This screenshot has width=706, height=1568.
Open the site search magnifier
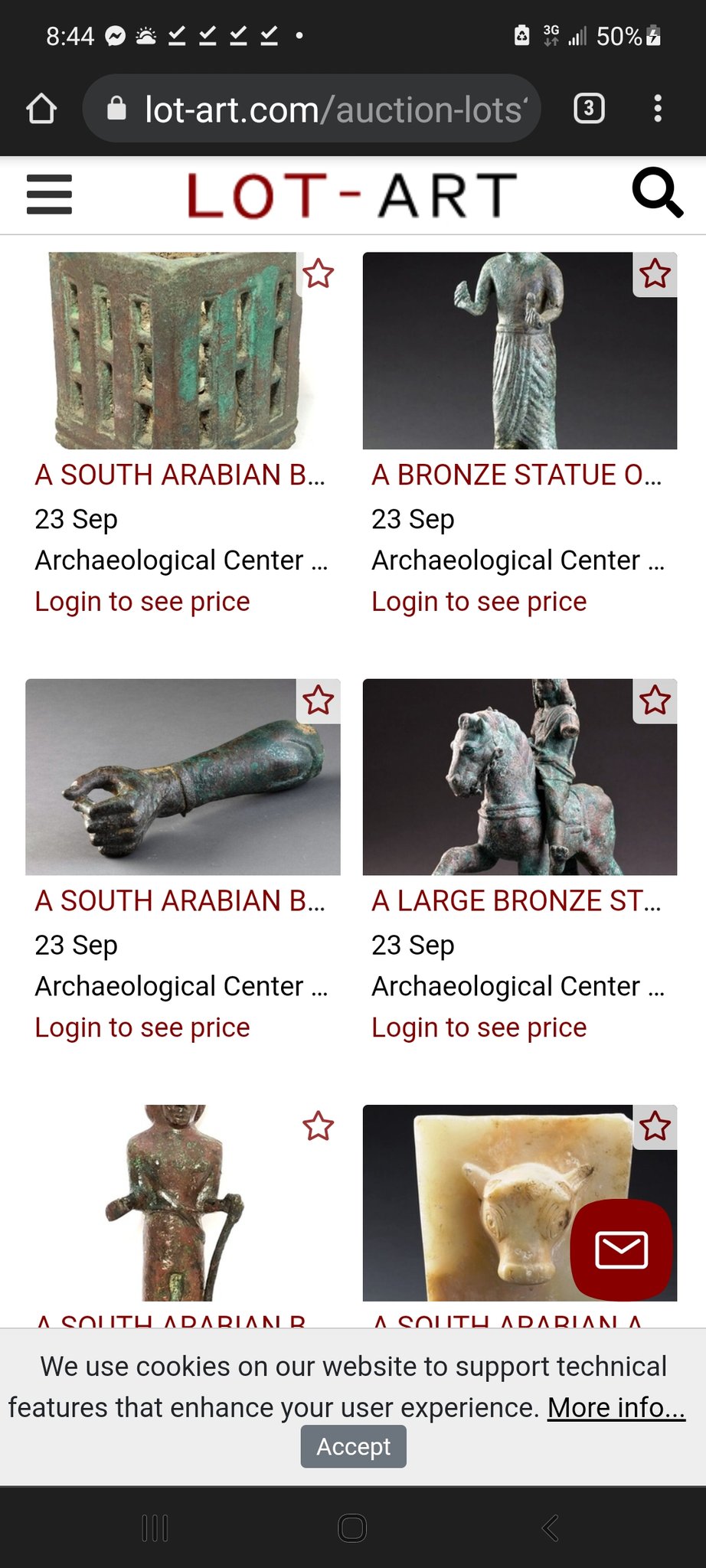tap(656, 193)
